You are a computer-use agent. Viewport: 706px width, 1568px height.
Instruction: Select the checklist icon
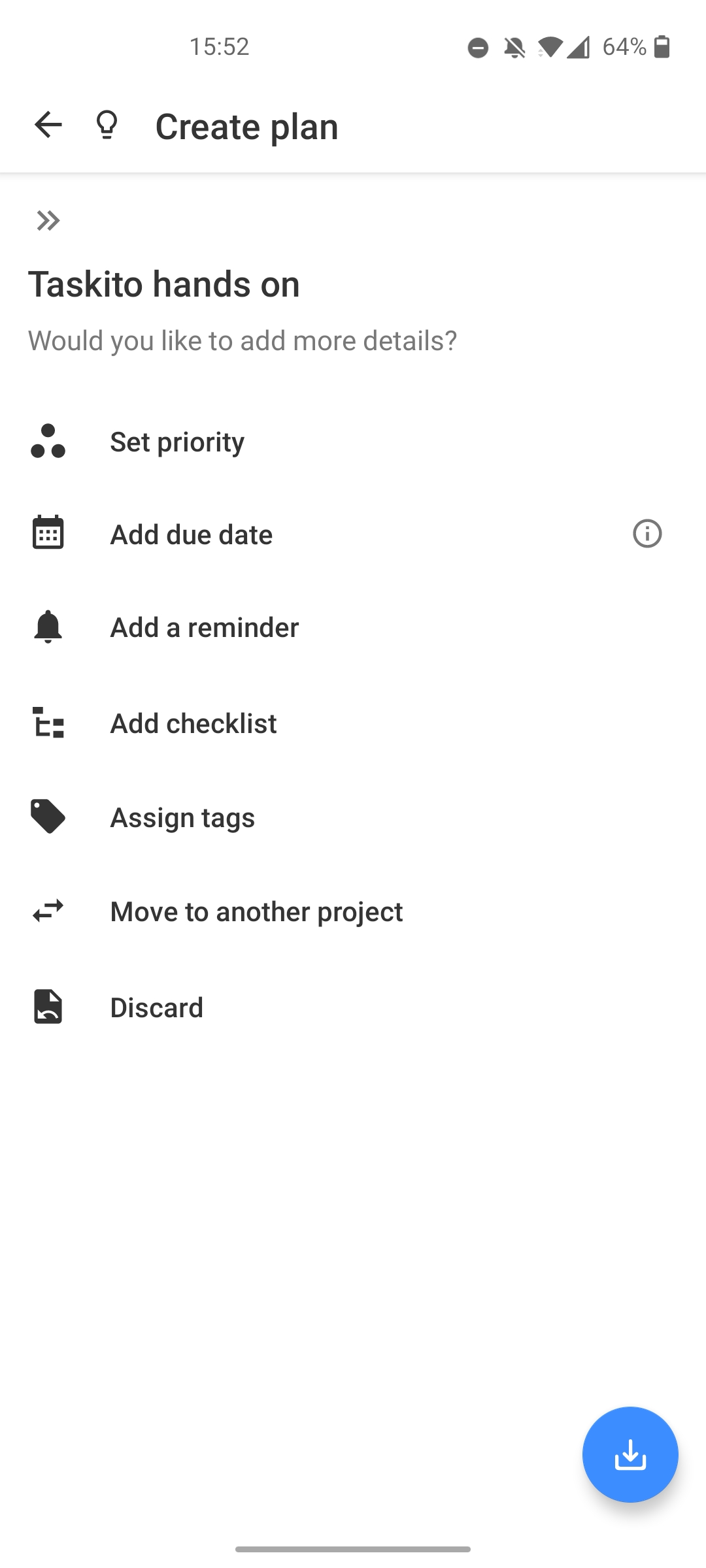tap(47, 722)
